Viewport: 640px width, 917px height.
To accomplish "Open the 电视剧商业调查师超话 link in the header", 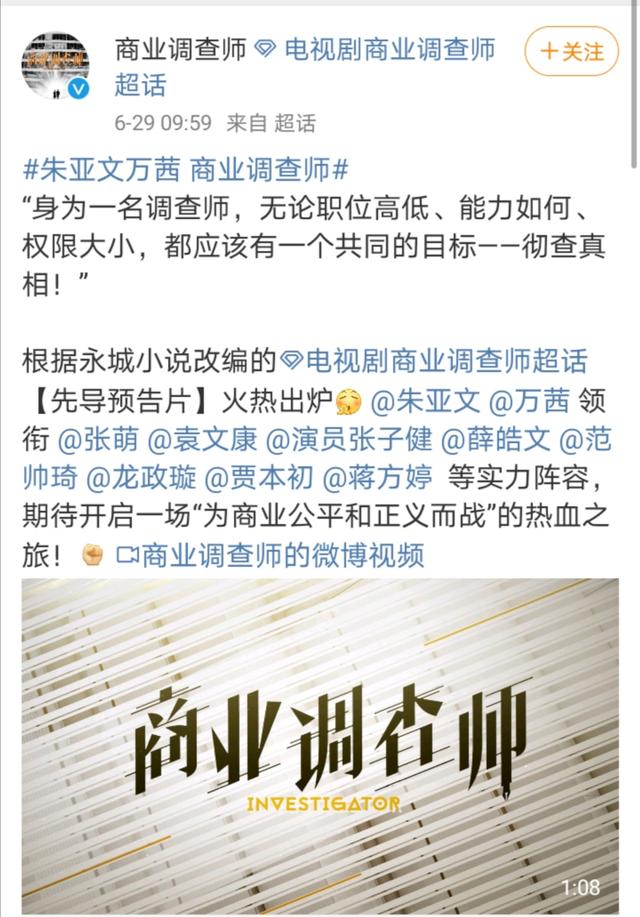I will coord(390,49).
